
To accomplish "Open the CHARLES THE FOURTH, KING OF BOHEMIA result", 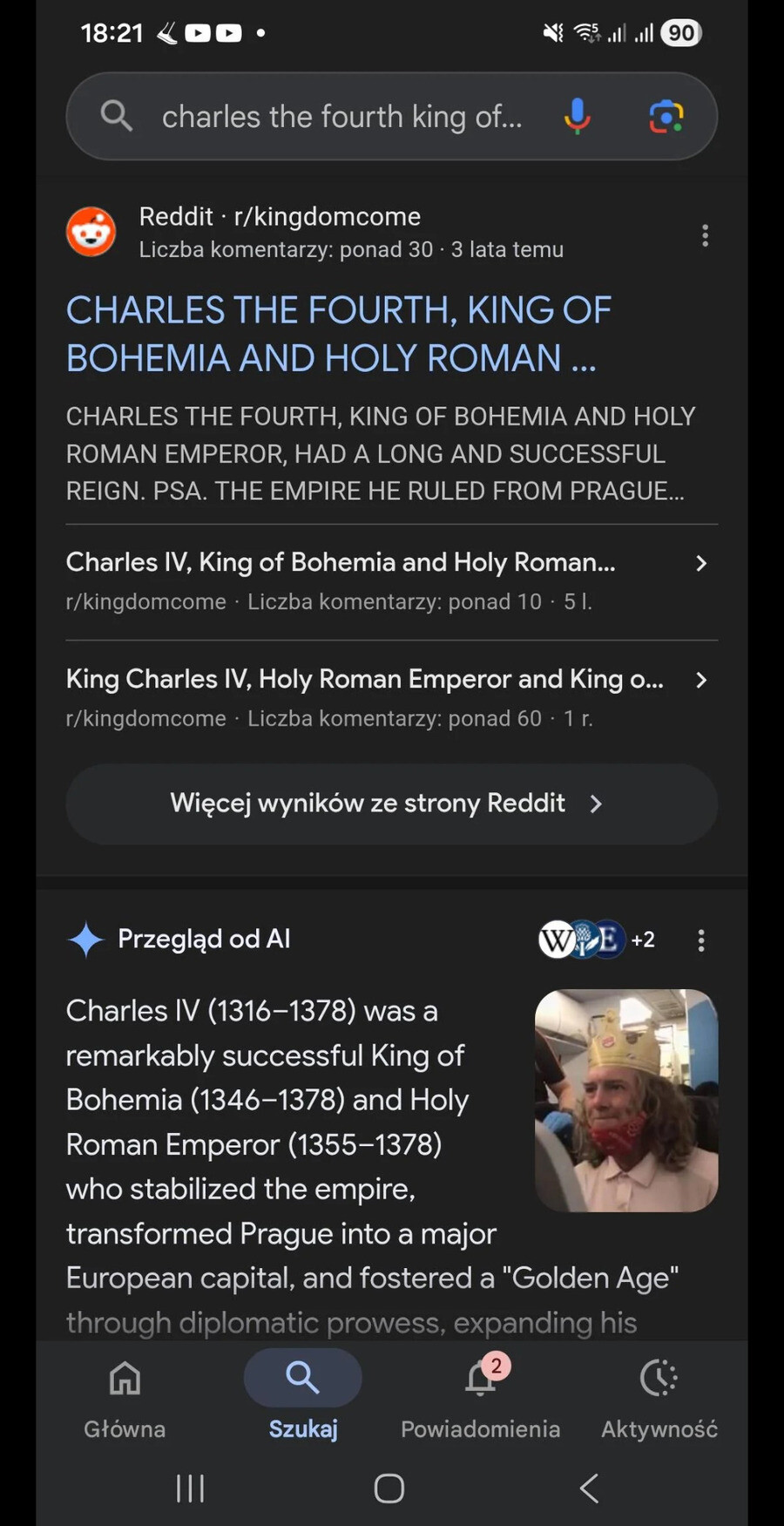I will pyautogui.click(x=339, y=335).
